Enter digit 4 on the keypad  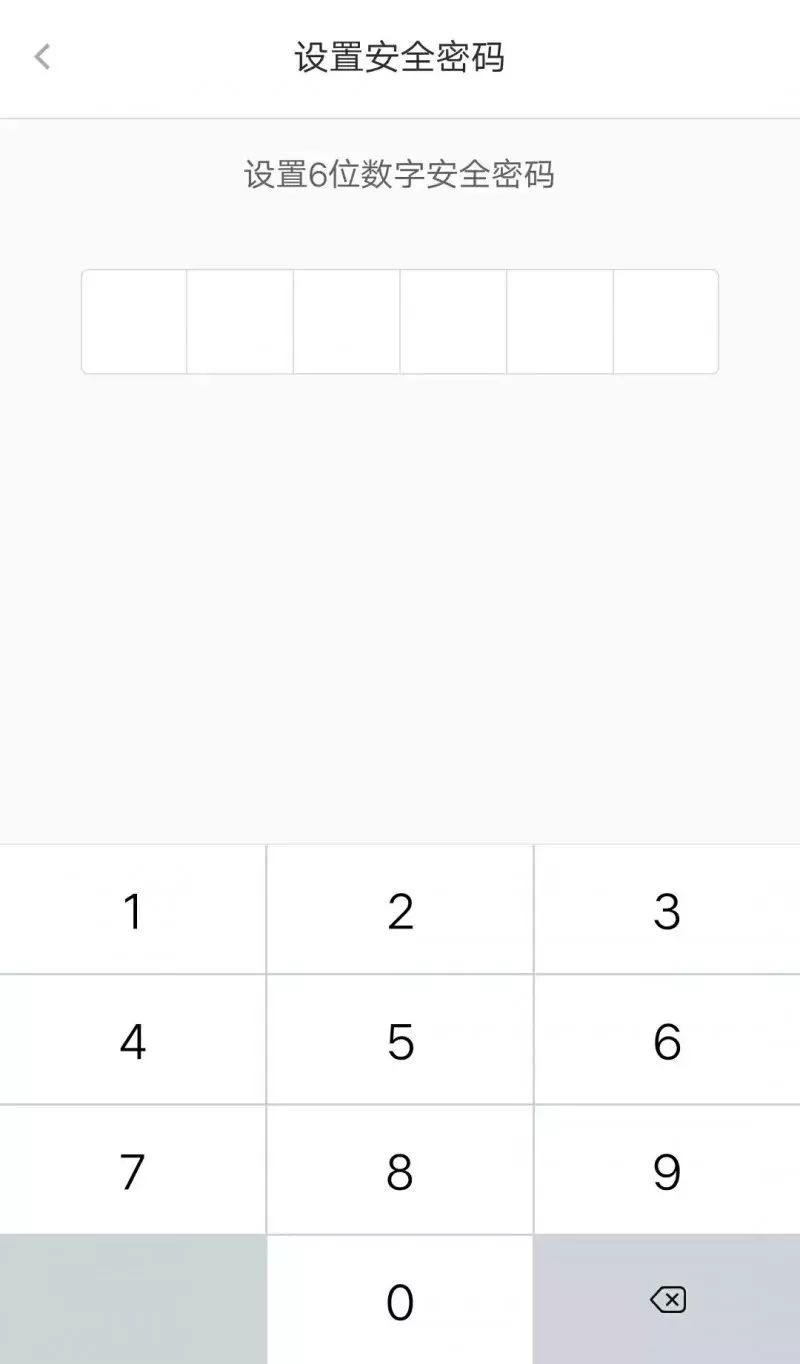tap(132, 1040)
